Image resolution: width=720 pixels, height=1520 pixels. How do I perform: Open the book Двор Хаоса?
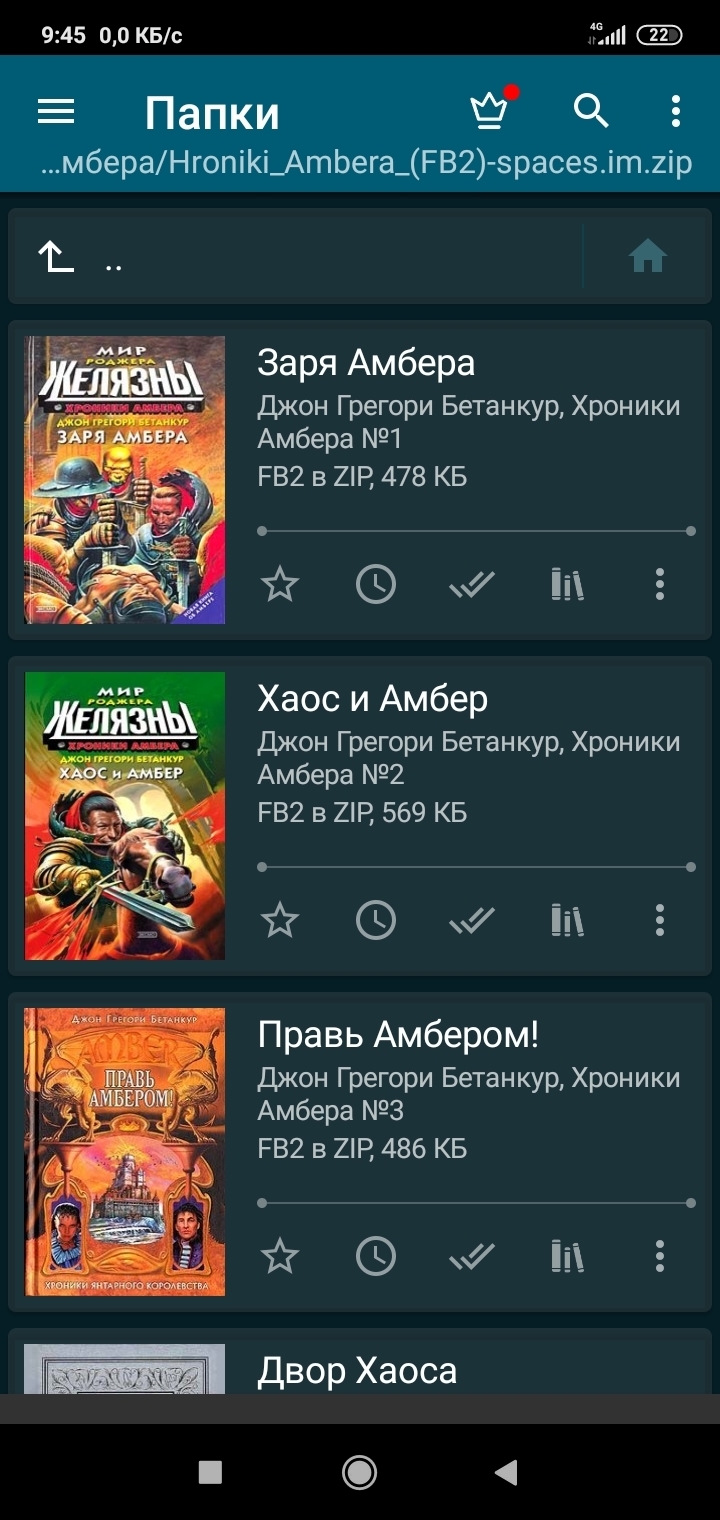coord(357,1371)
